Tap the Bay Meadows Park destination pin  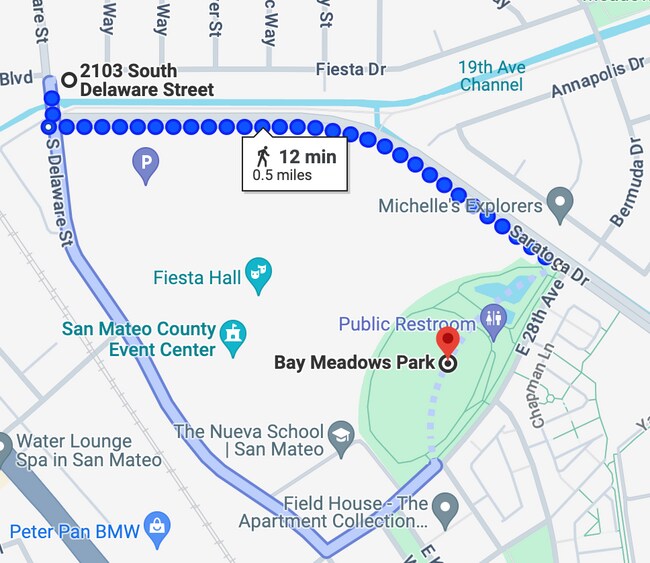[x=447, y=341]
